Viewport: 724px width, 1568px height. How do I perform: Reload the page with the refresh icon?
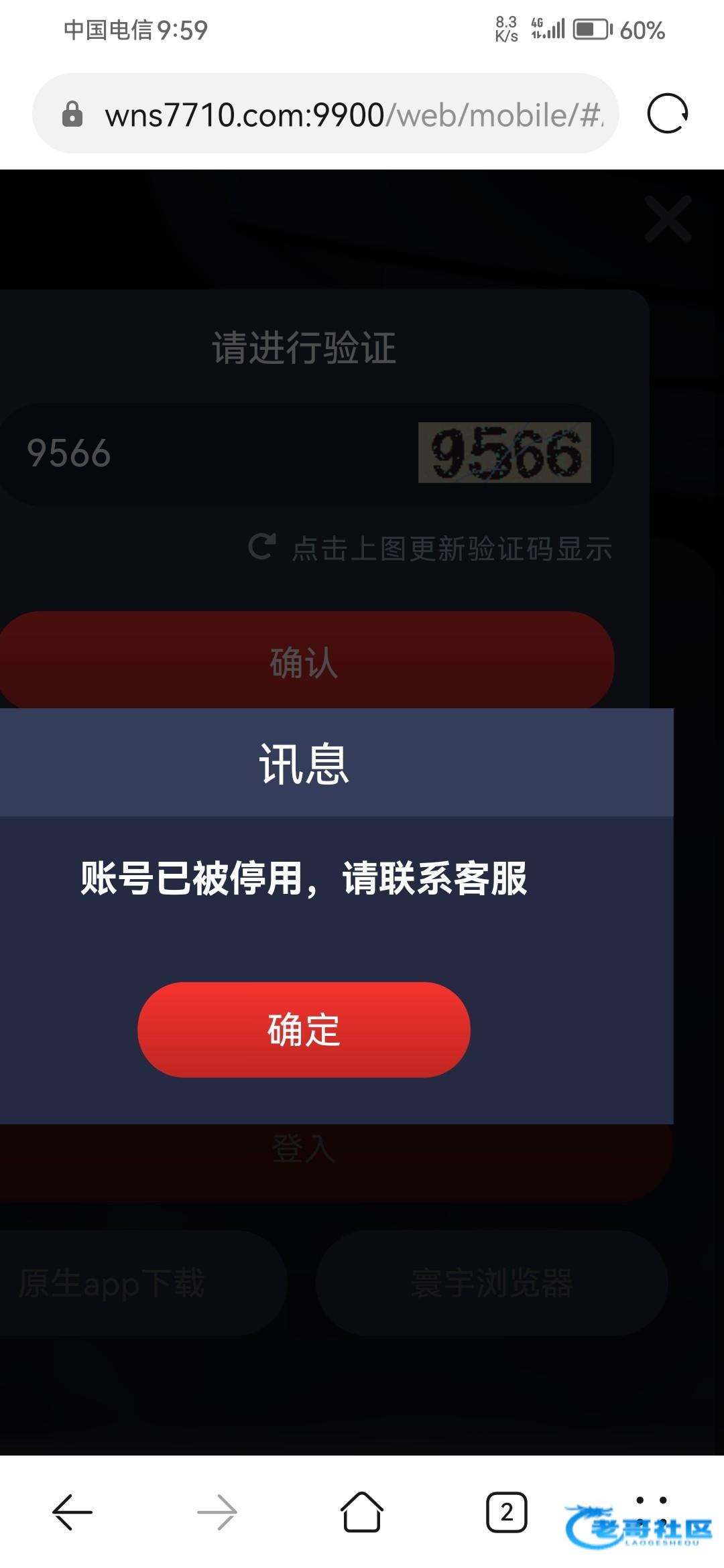[x=667, y=114]
